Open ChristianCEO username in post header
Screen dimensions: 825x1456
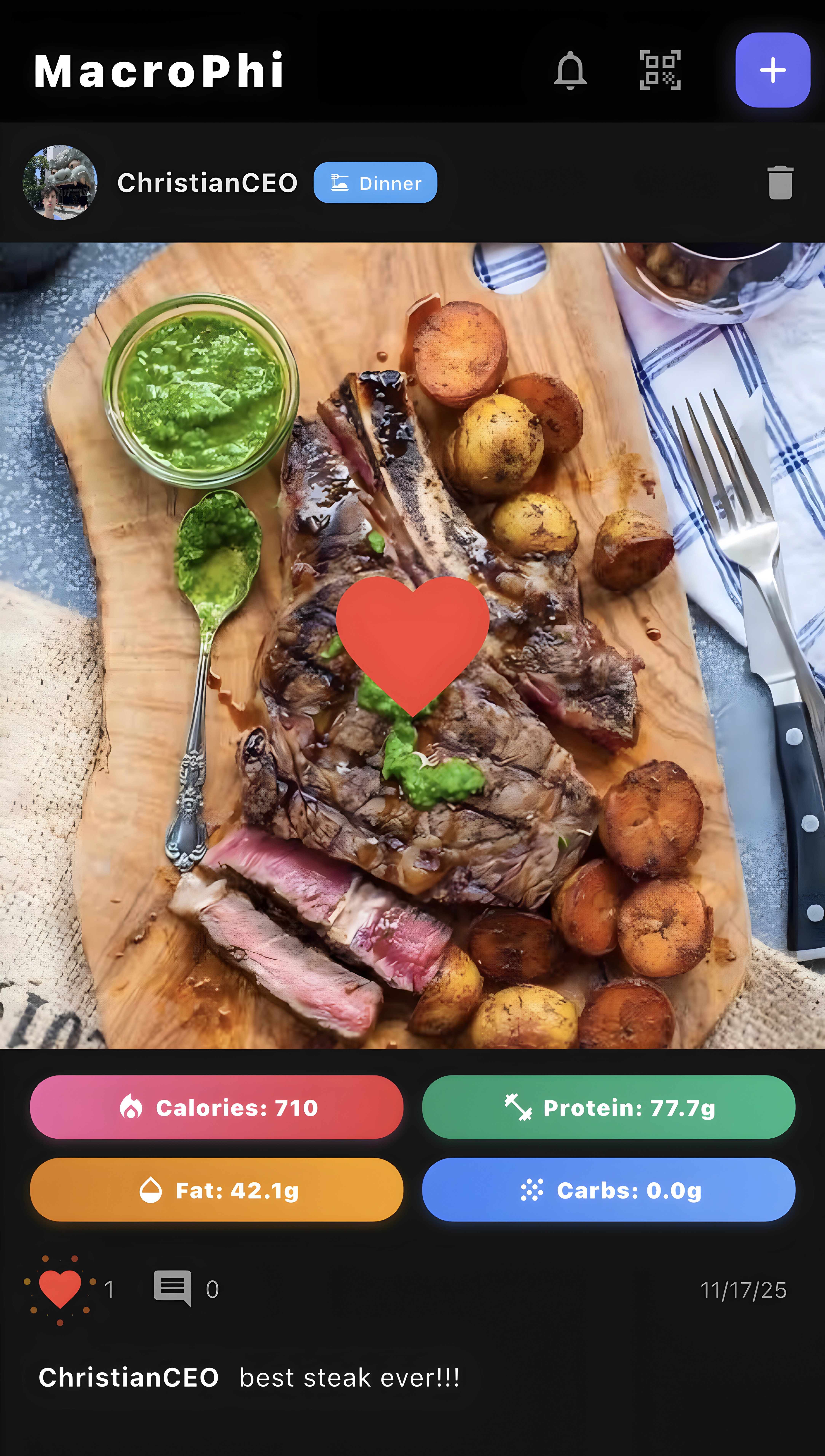207,182
